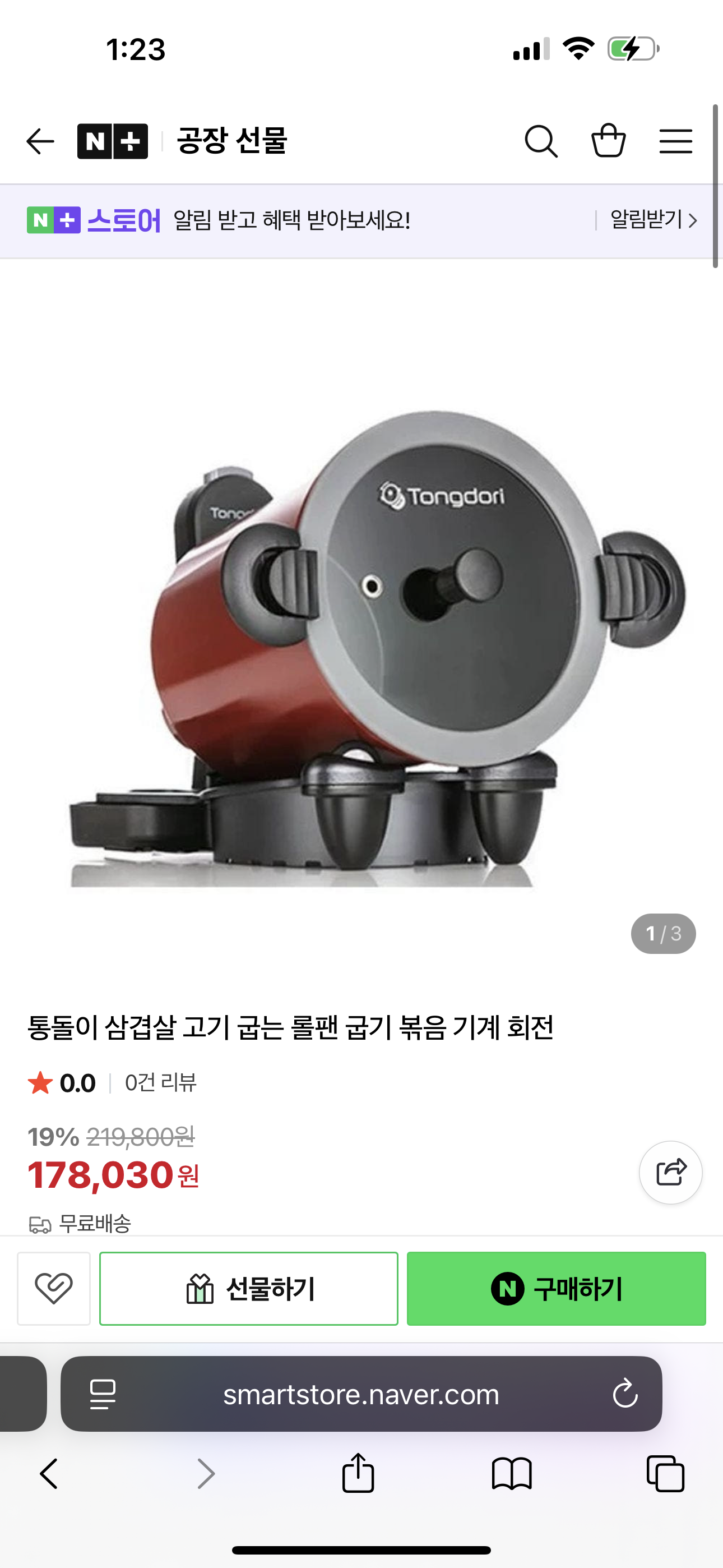Image resolution: width=723 pixels, height=1568 pixels.
Task: Open Safari share sheet
Action: tap(358, 1474)
